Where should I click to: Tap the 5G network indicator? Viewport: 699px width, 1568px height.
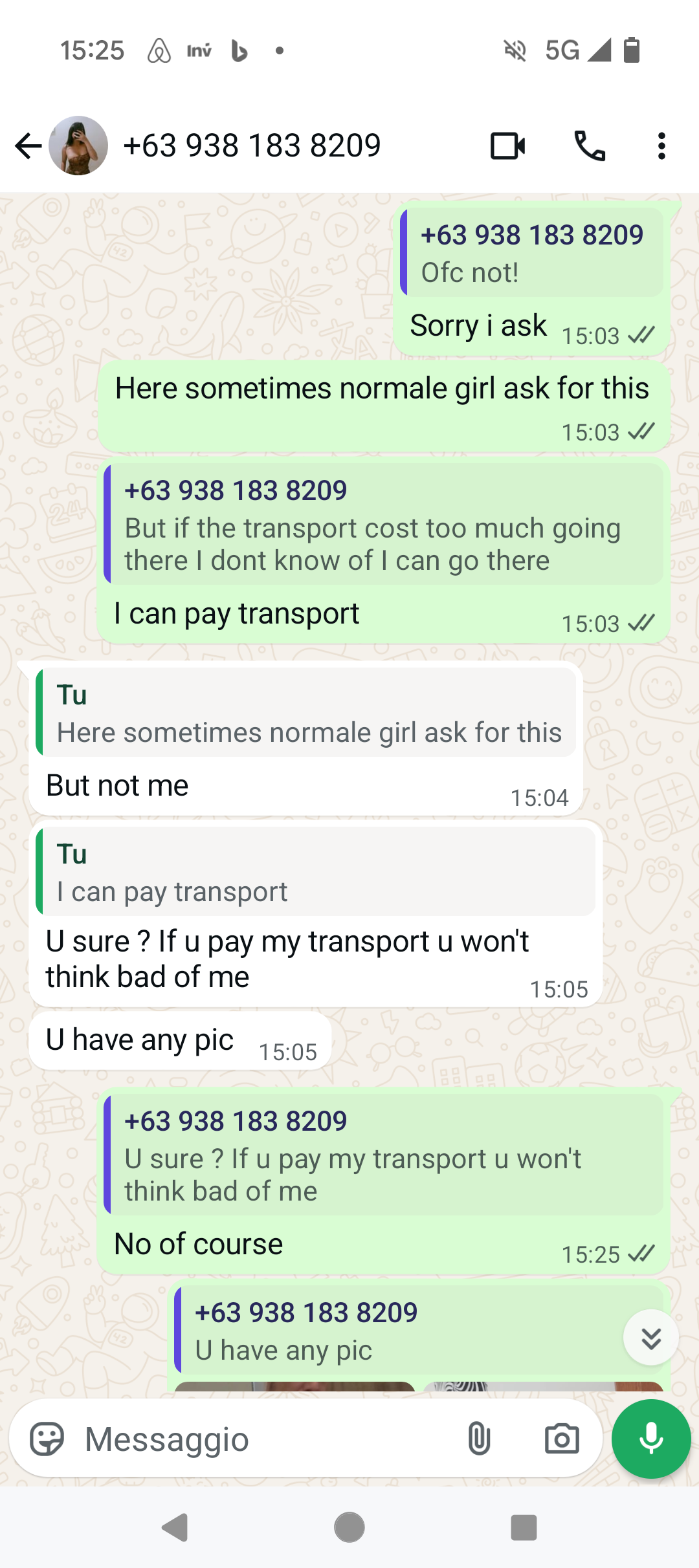pyautogui.click(x=562, y=50)
